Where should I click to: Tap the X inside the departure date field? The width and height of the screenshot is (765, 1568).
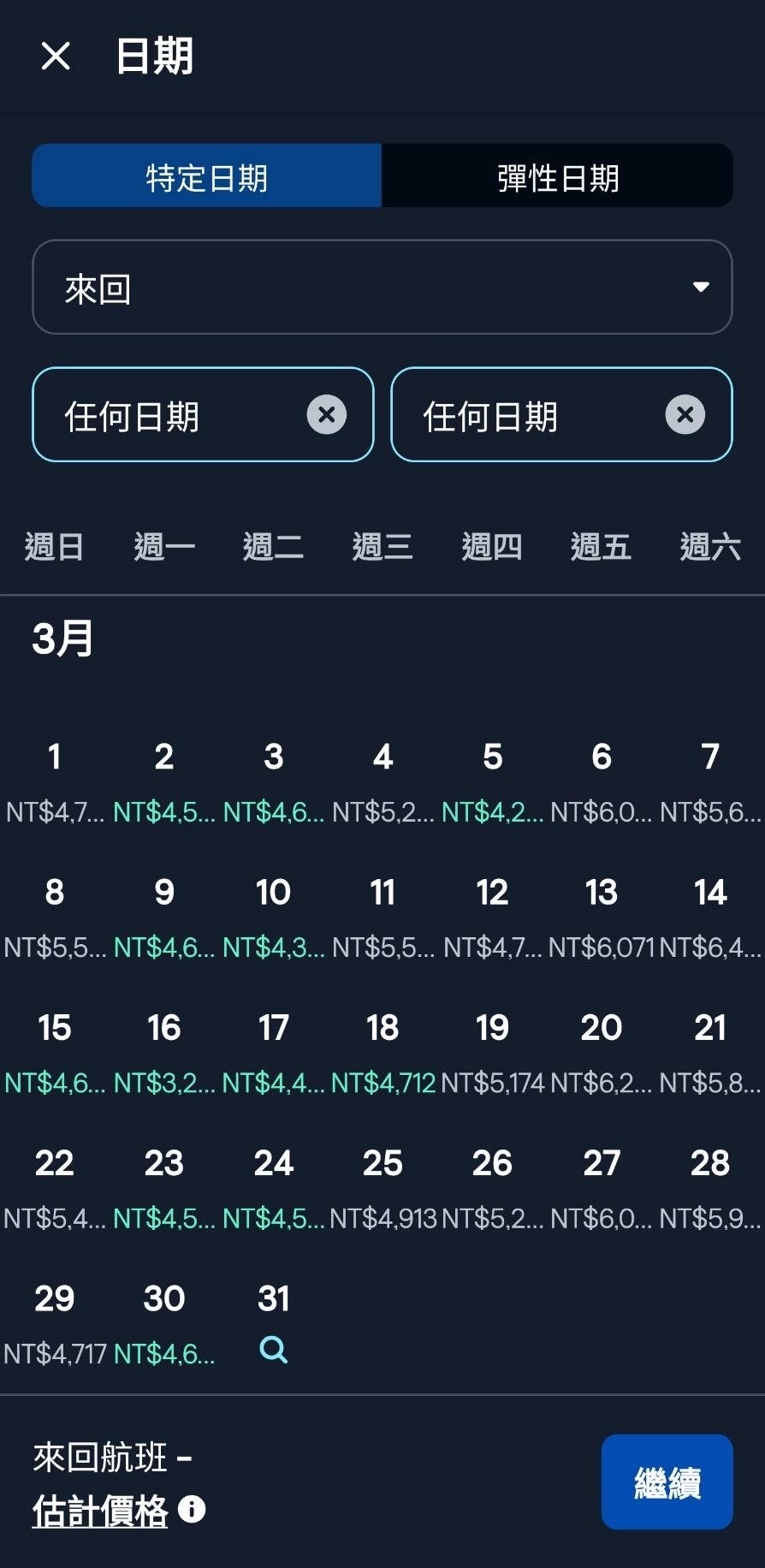click(325, 415)
